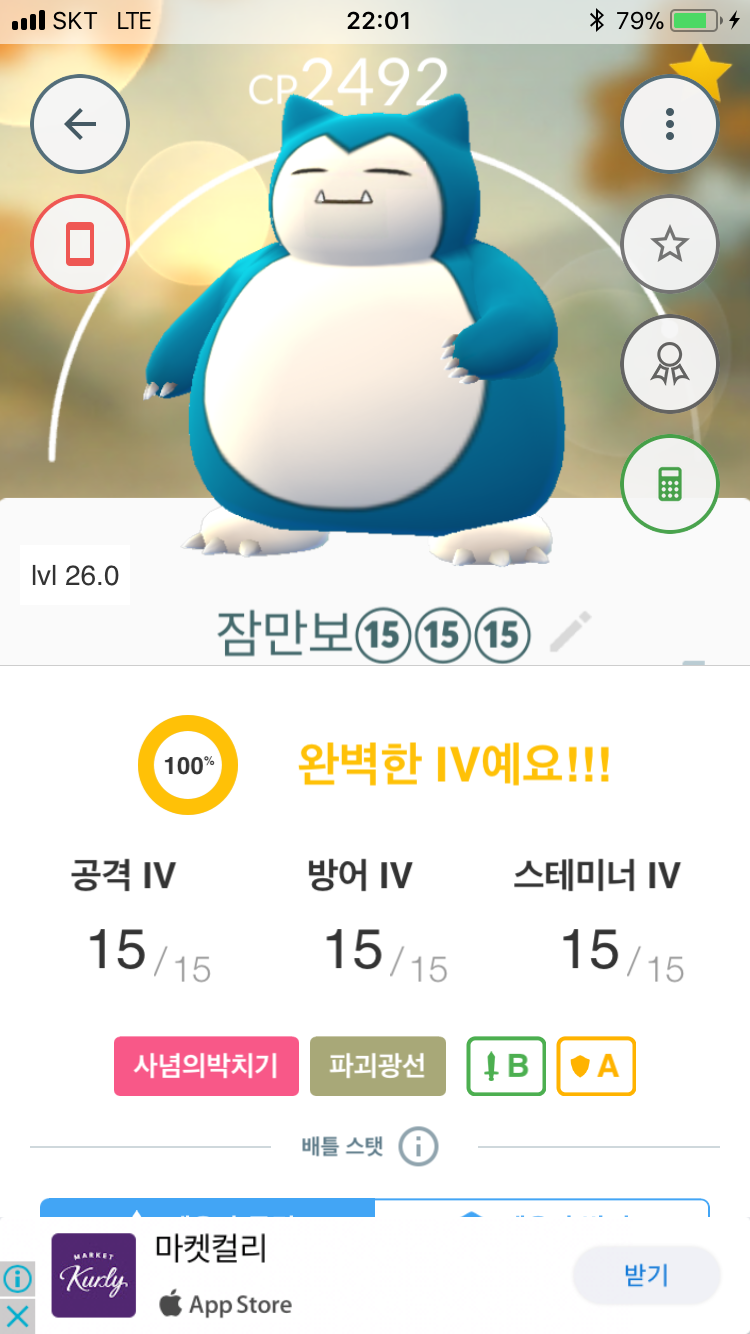This screenshot has height=1334, width=750.
Task: Open the green calculator button
Action: (669, 485)
